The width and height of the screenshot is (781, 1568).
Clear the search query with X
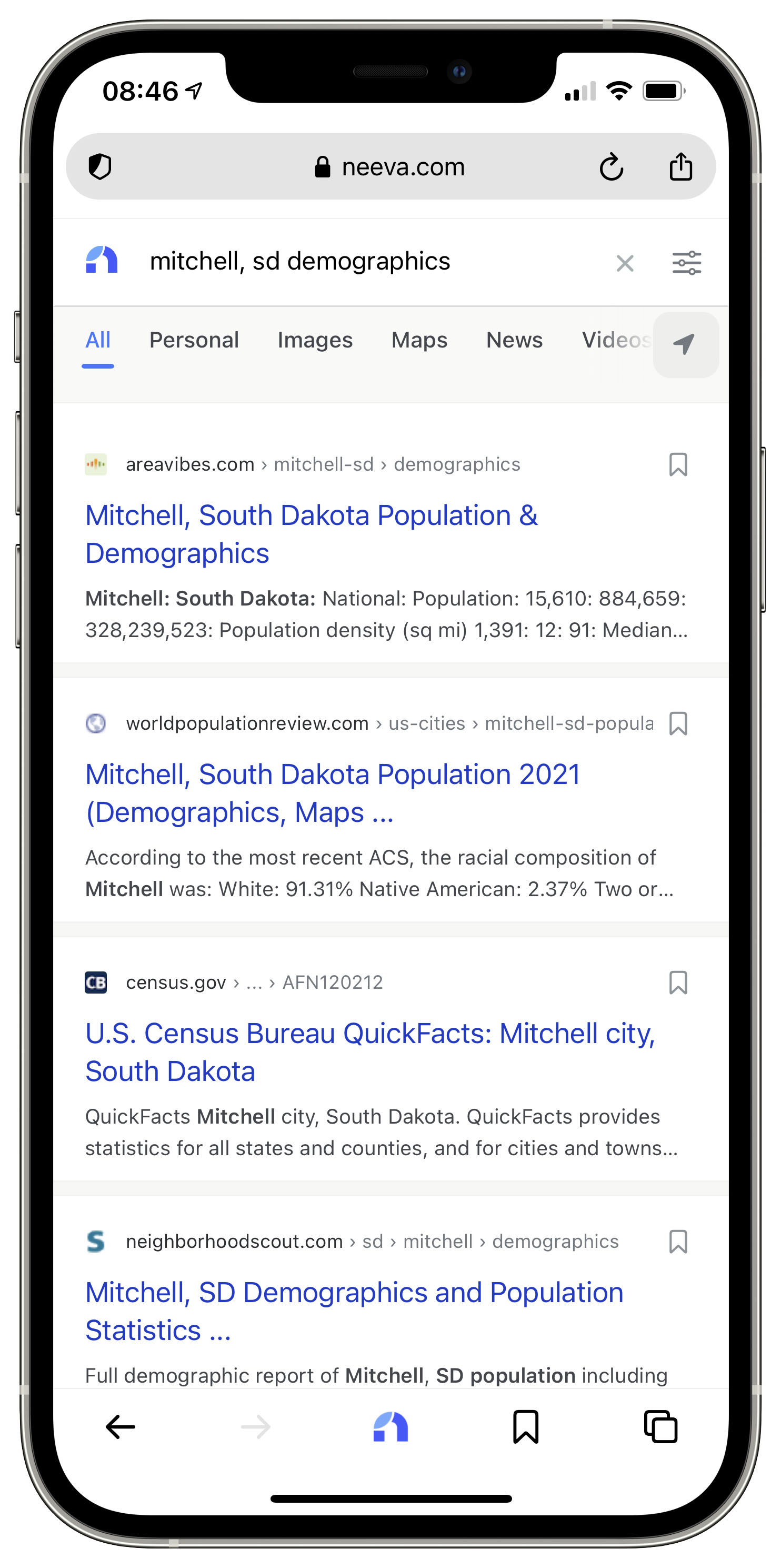(x=625, y=263)
